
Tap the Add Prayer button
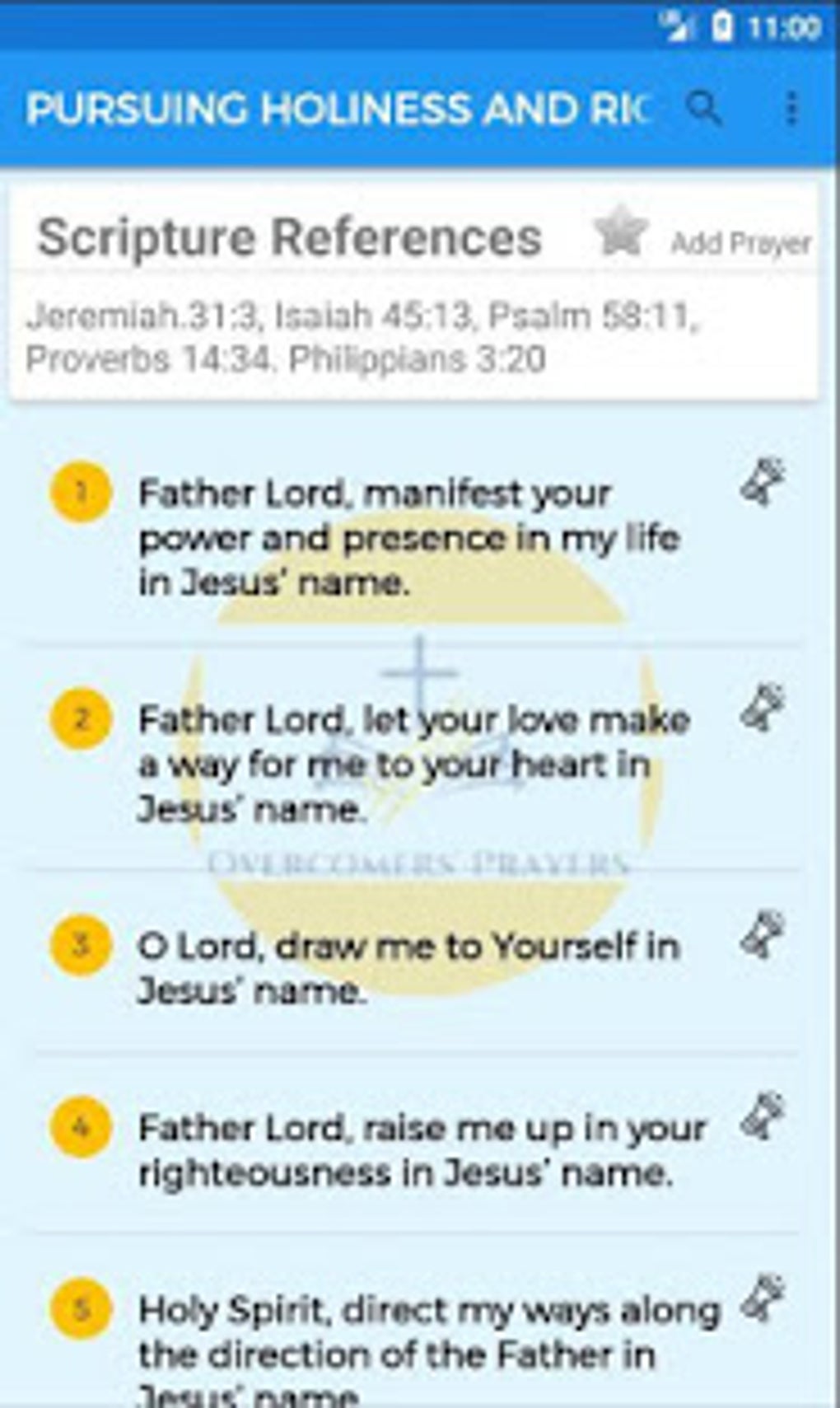[x=740, y=243]
